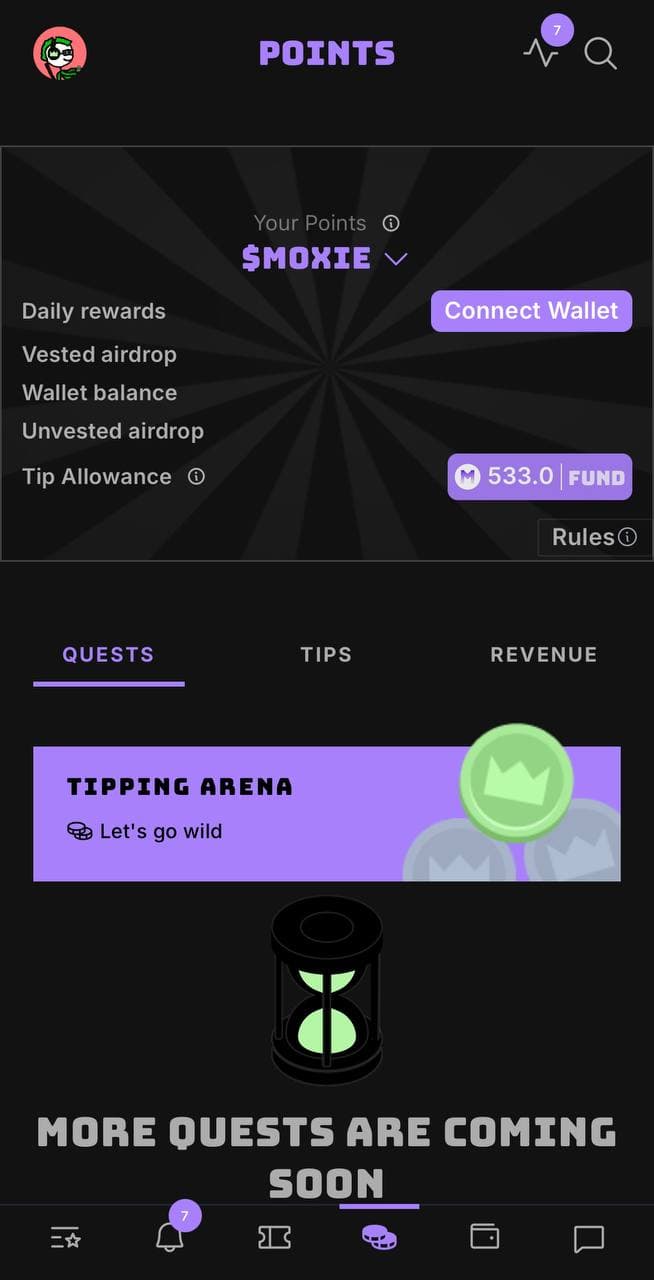Viewport: 654px width, 1280px height.
Task: Switch to the Revenue tab
Action: click(543, 655)
